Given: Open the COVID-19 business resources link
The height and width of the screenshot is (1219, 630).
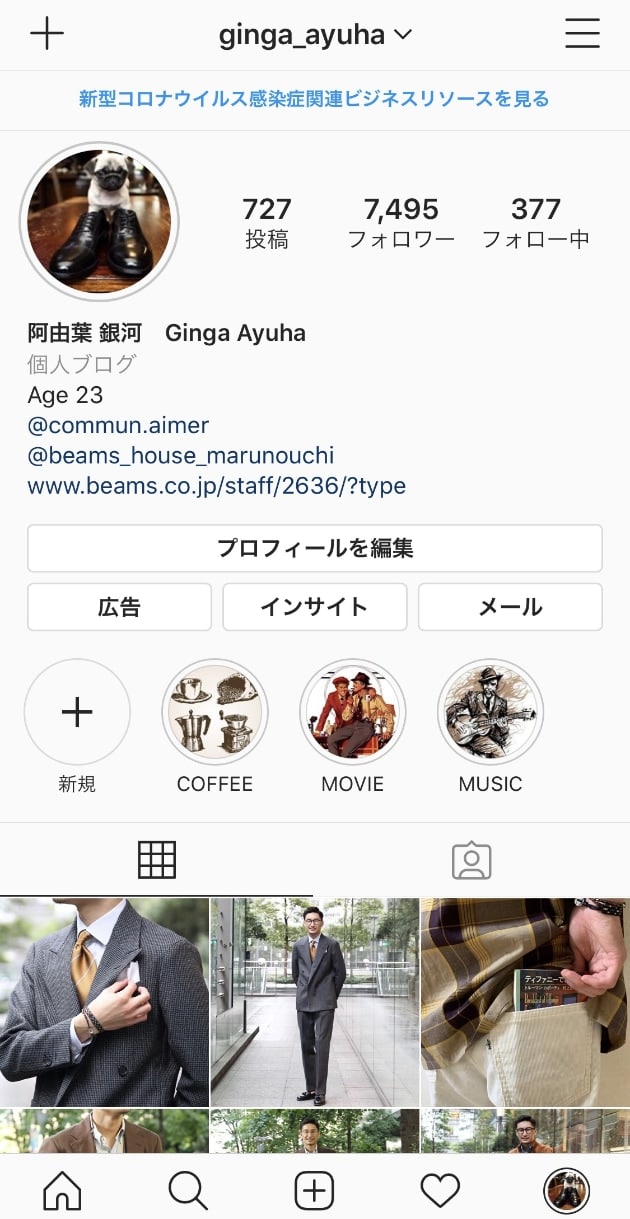Looking at the screenshot, I should (x=315, y=99).
